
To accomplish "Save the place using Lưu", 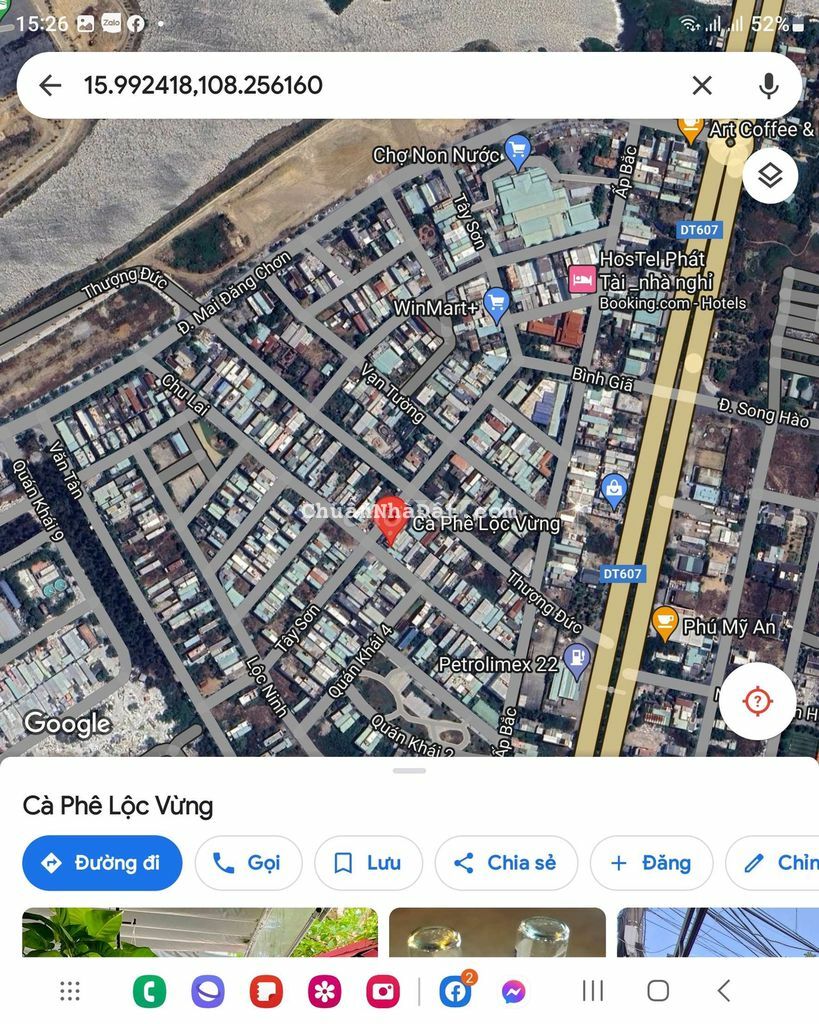I will (368, 862).
